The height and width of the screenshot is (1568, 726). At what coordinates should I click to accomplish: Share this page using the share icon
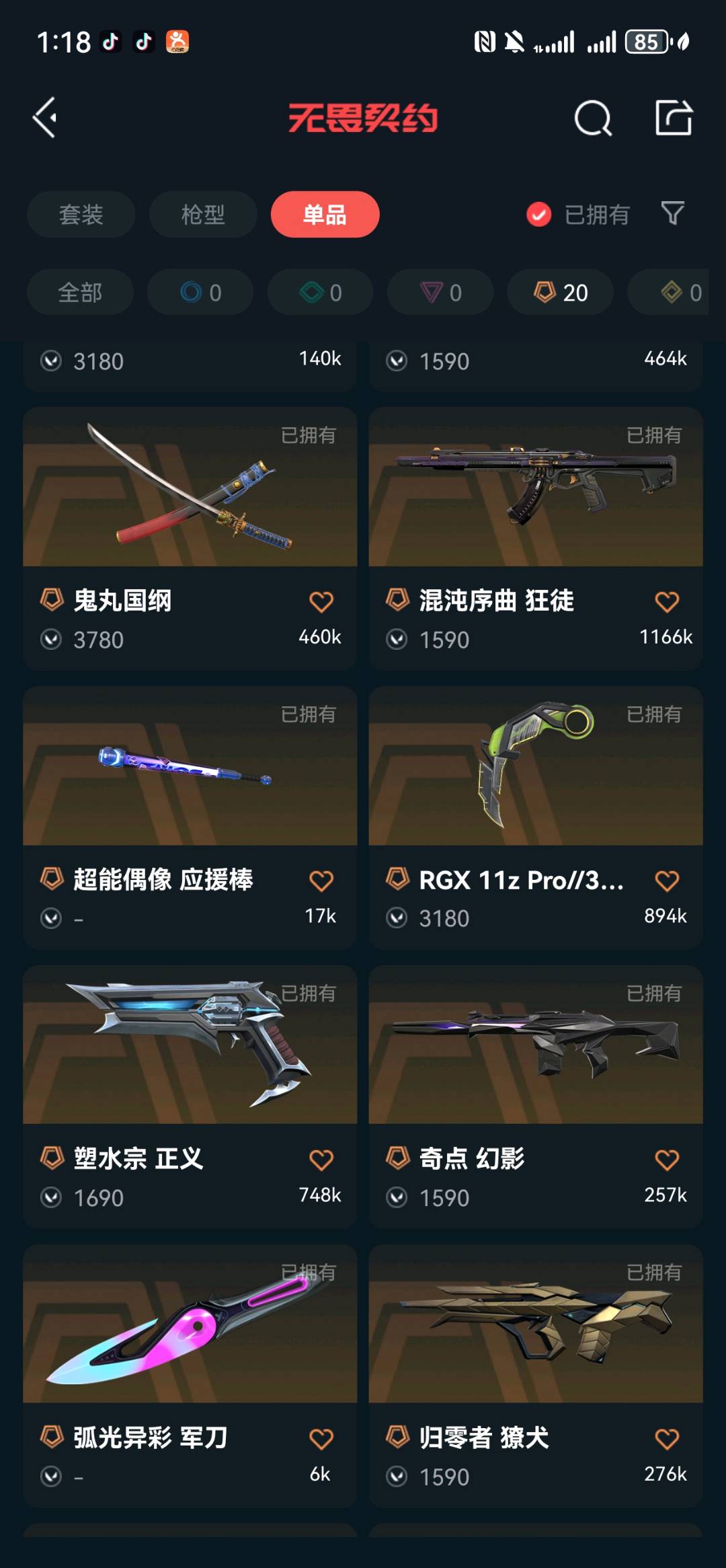point(674,118)
